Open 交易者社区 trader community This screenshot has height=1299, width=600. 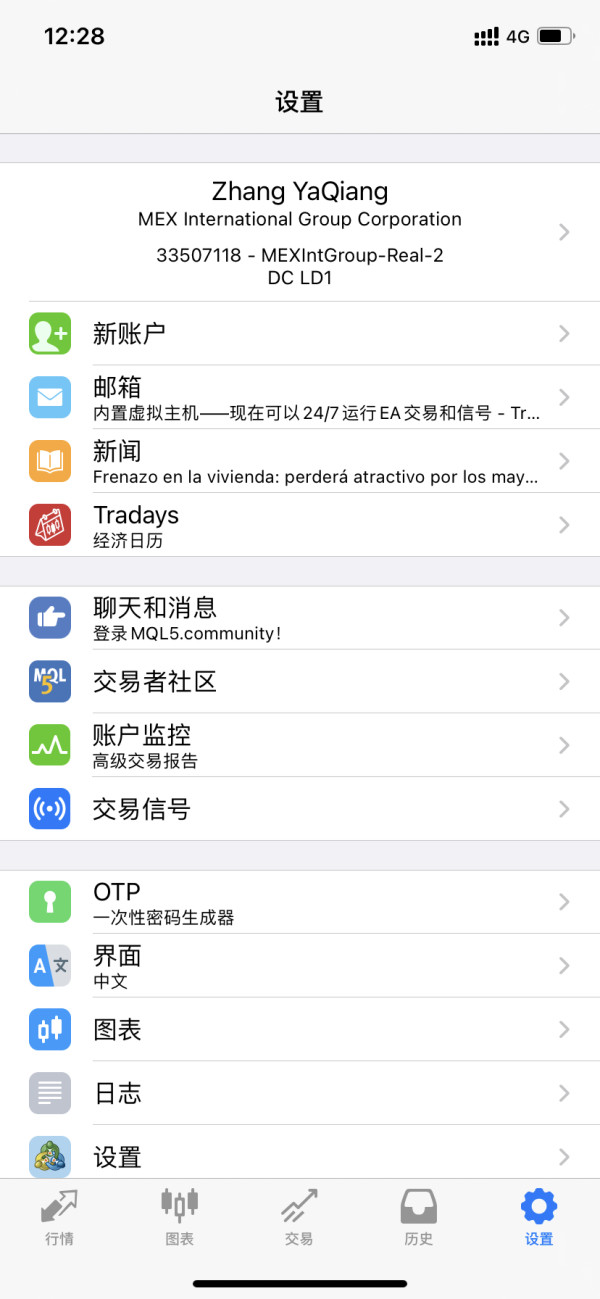click(x=300, y=682)
